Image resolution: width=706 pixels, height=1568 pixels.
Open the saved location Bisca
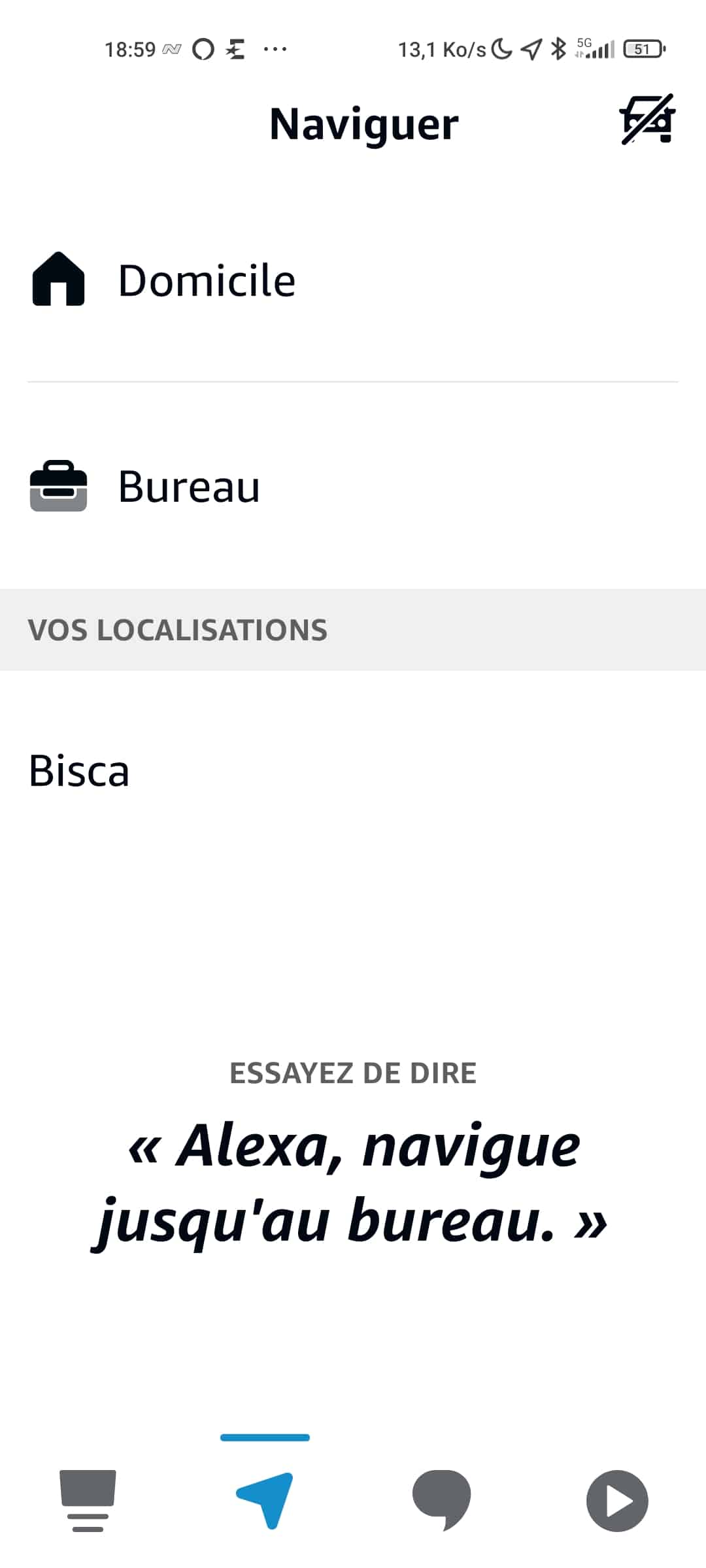pyautogui.click(x=353, y=770)
